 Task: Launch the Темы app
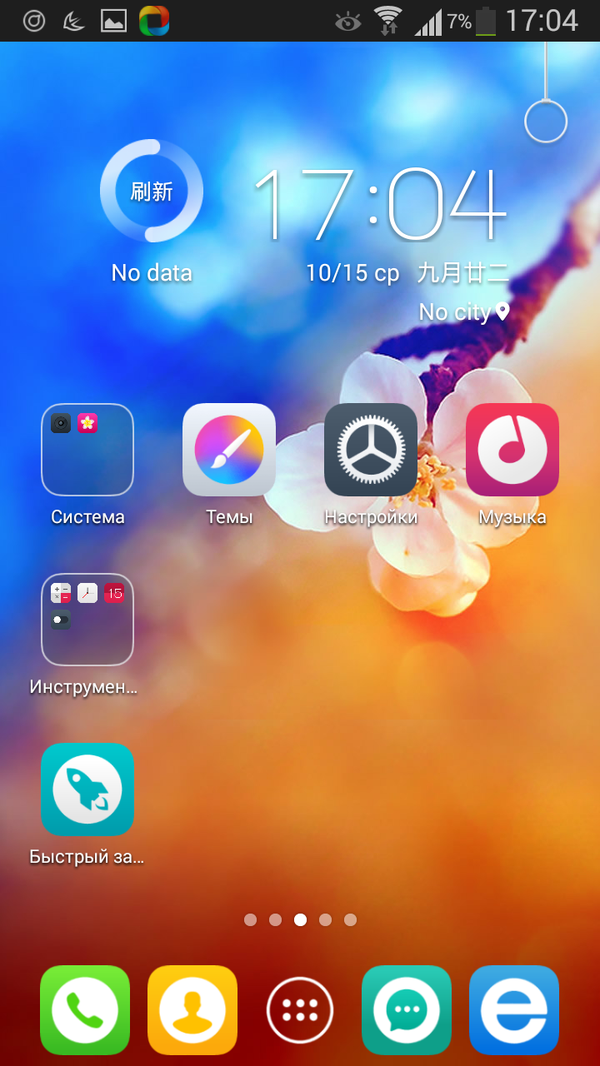pos(229,449)
